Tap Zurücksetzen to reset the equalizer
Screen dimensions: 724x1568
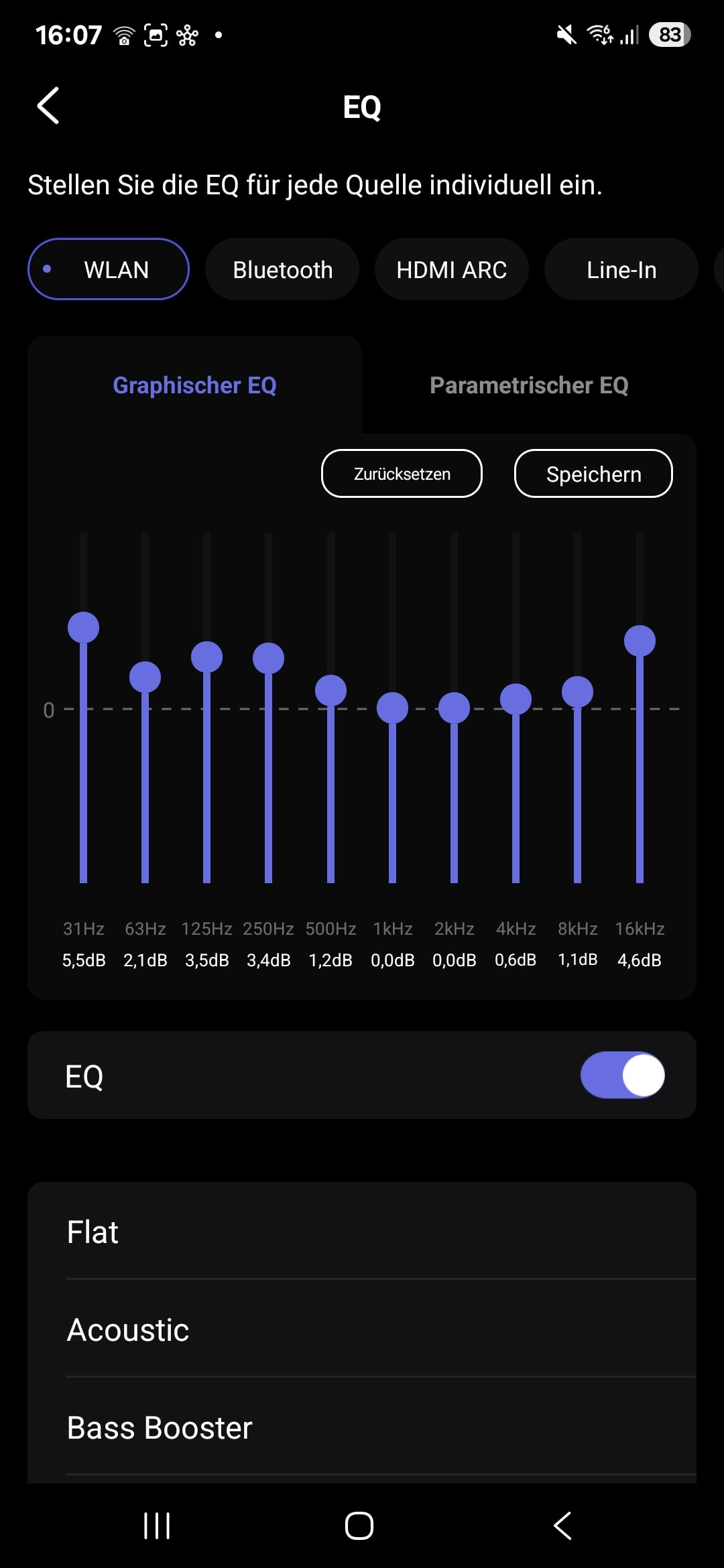(402, 474)
